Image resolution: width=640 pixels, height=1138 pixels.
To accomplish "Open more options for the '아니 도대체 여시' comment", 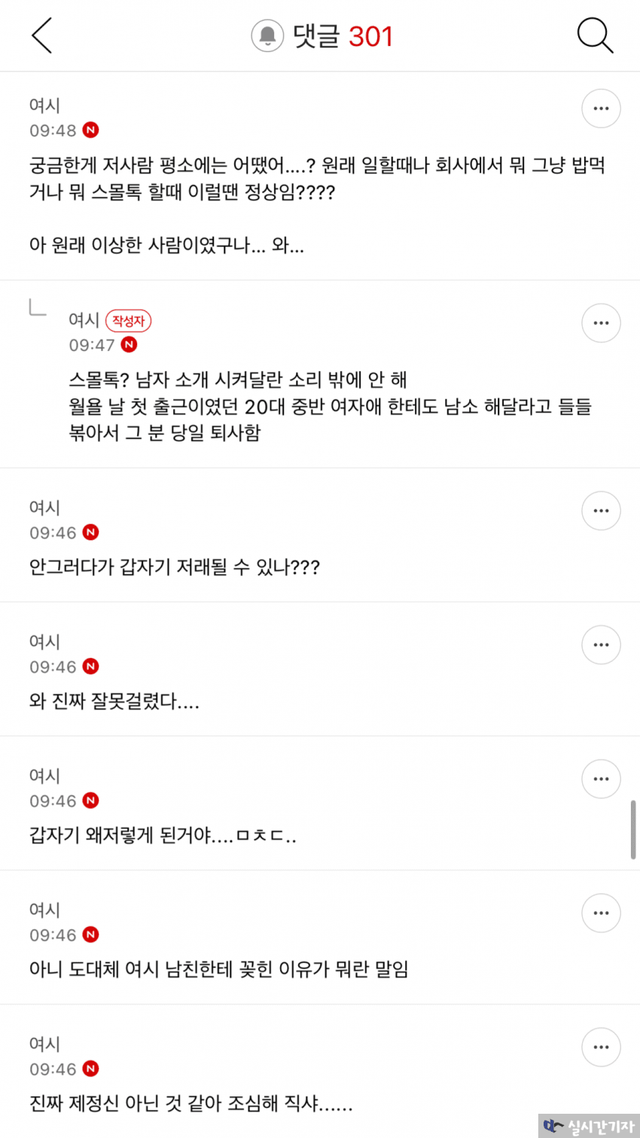I will coord(601,913).
